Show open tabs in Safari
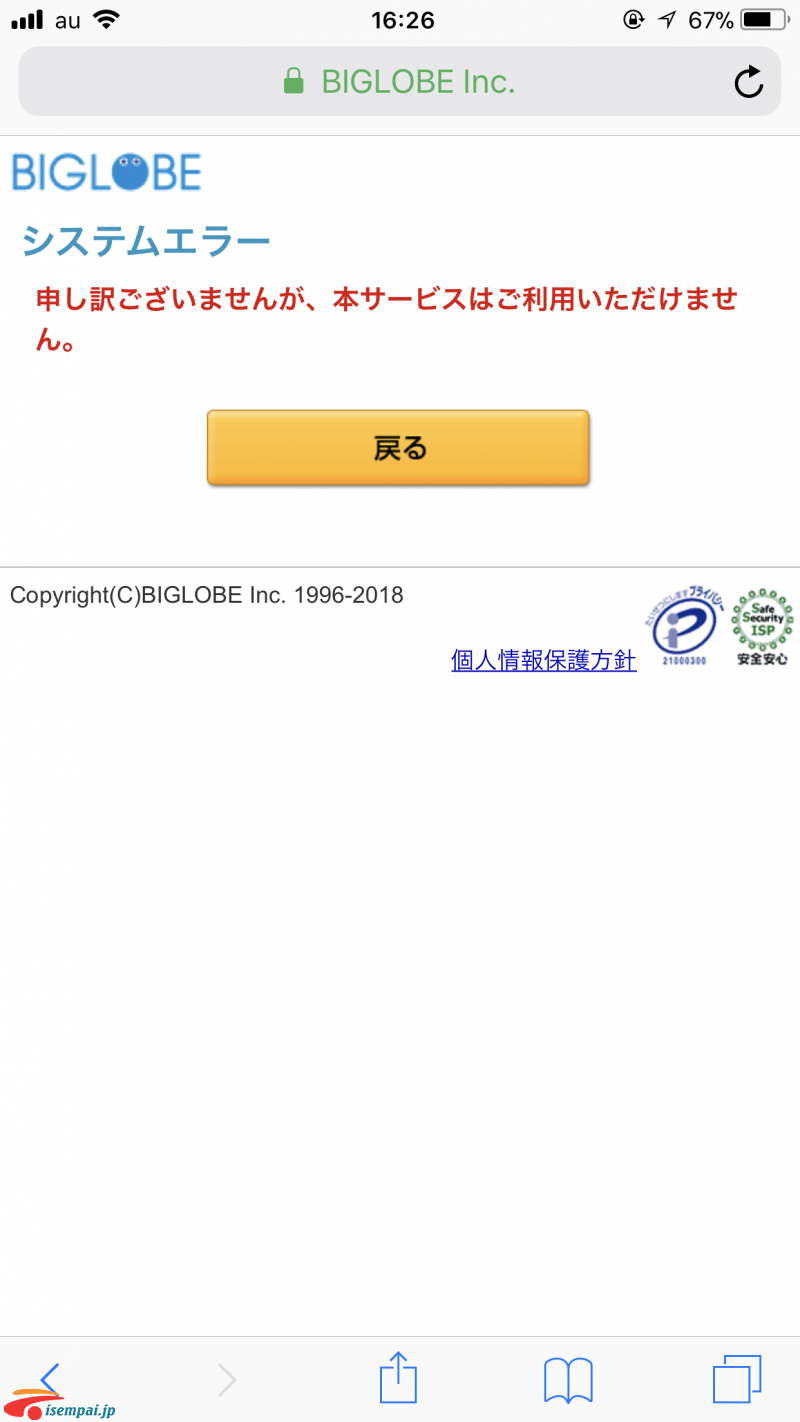800x1422 pixels. pos(736,1380)
